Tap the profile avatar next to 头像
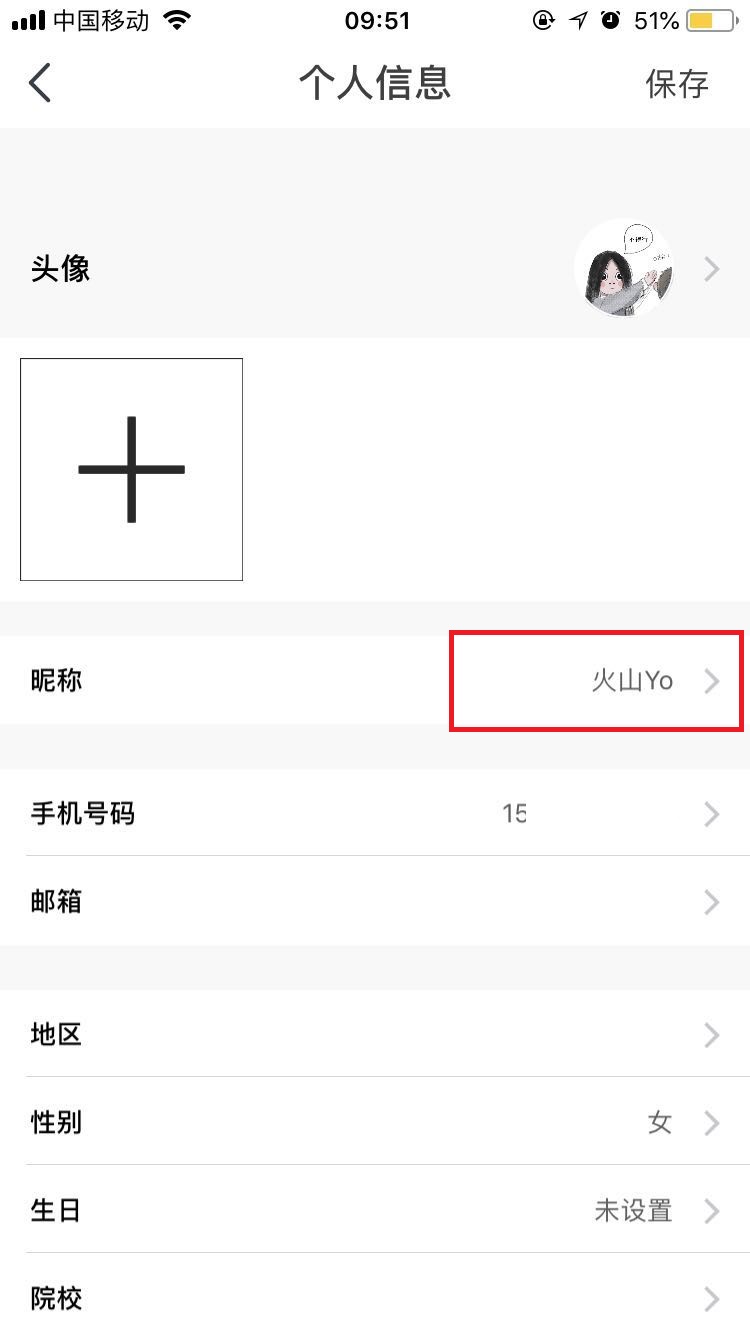Screen dimensions: 750x1334 coord(625,268)
